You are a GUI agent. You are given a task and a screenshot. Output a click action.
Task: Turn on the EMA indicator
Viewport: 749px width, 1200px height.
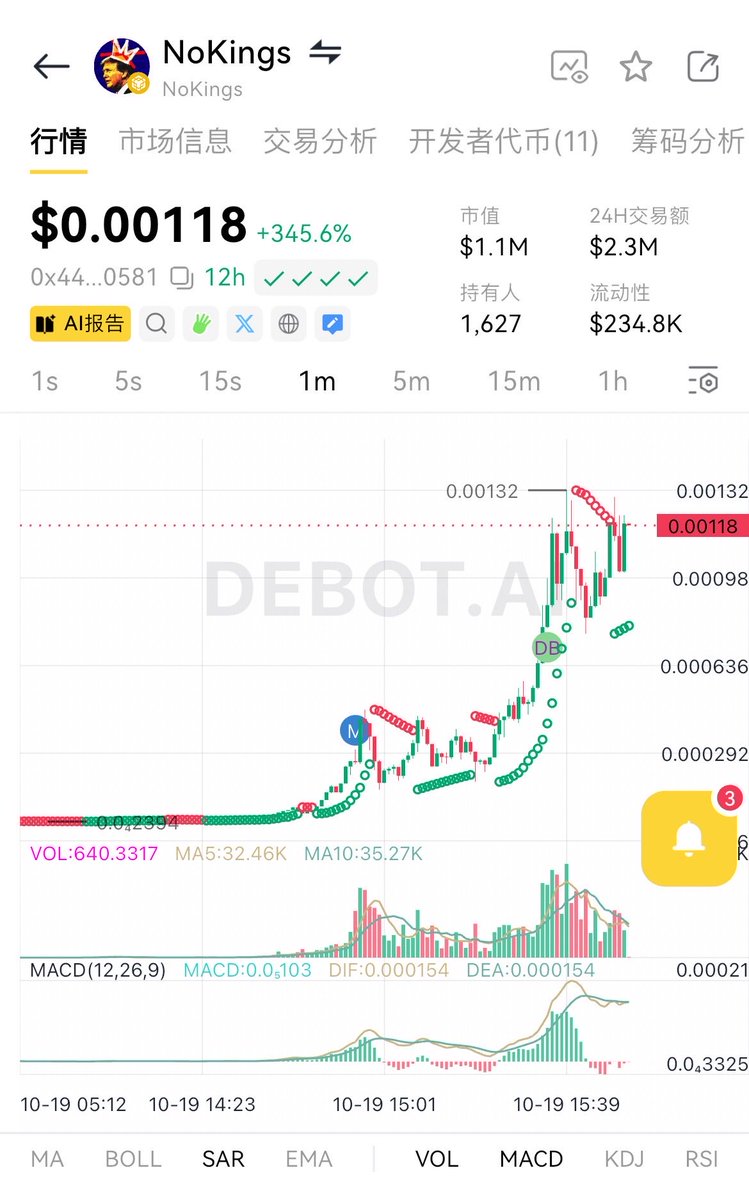[x=309, y=1159]
